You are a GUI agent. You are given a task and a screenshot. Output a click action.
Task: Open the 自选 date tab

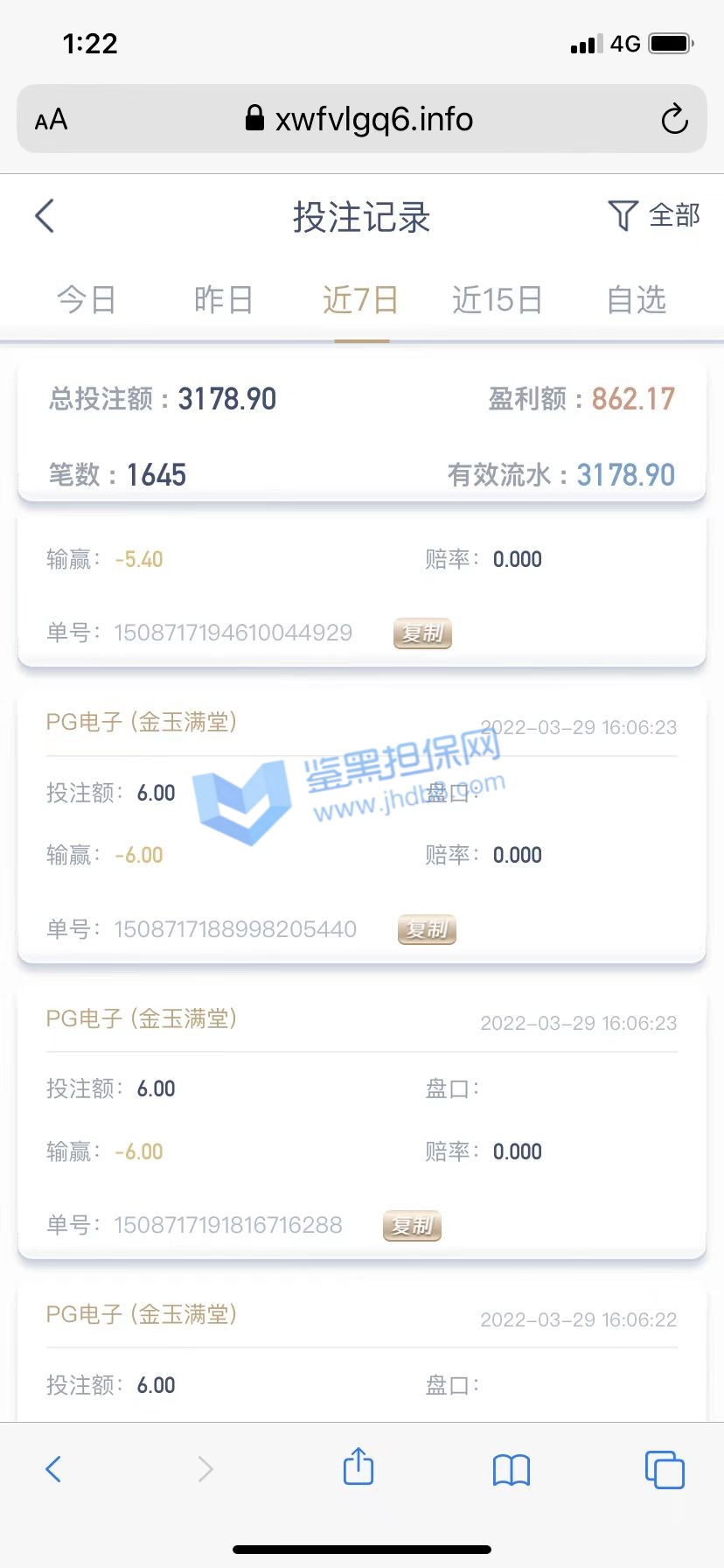click(x=637, y=300)
